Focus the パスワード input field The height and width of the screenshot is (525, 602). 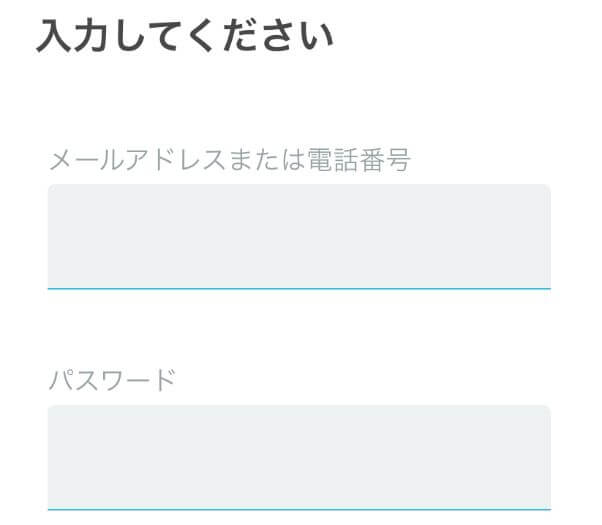coord(299,457)
